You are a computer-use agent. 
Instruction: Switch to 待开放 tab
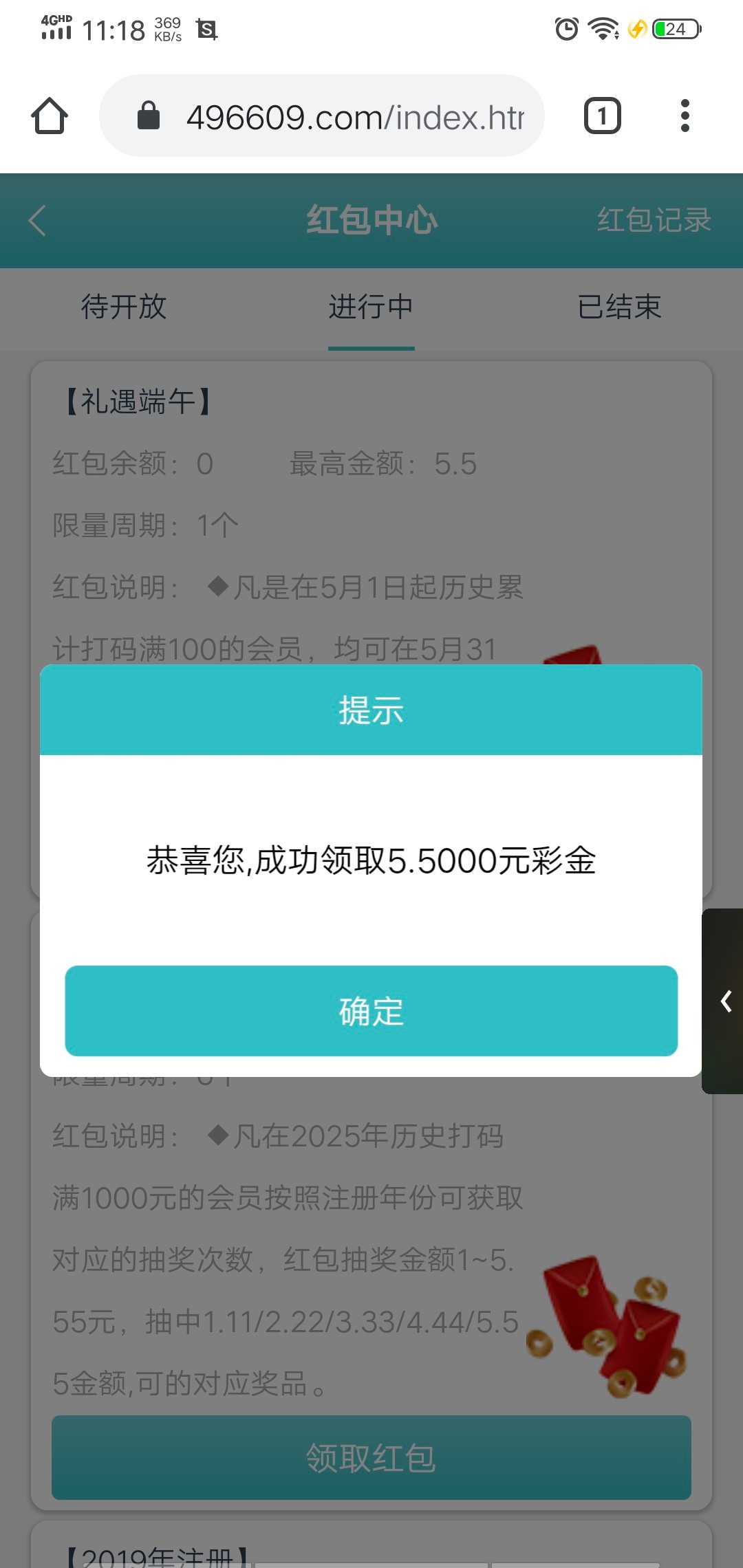click(124, 307)
